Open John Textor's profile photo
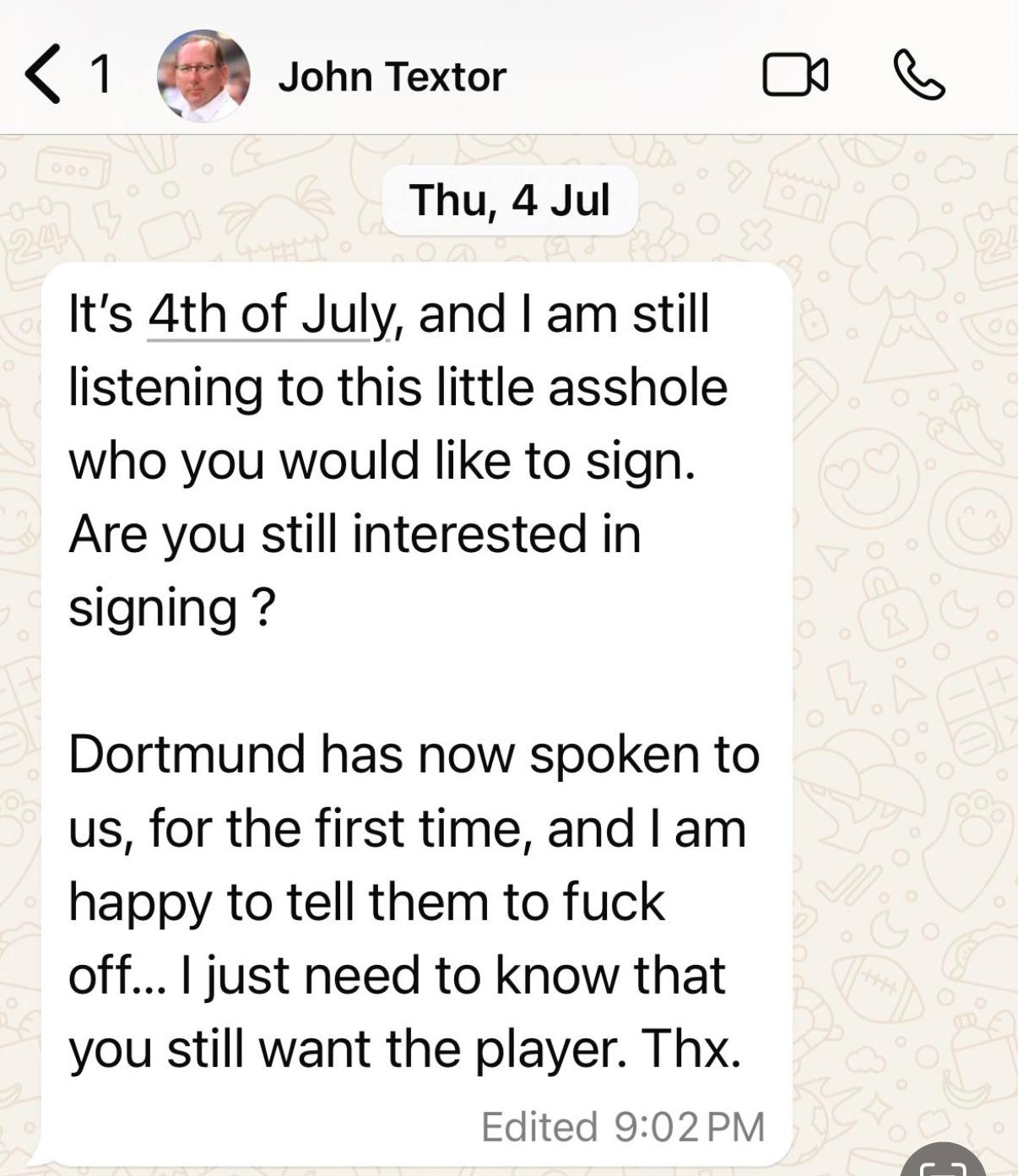 coord(203,76)
